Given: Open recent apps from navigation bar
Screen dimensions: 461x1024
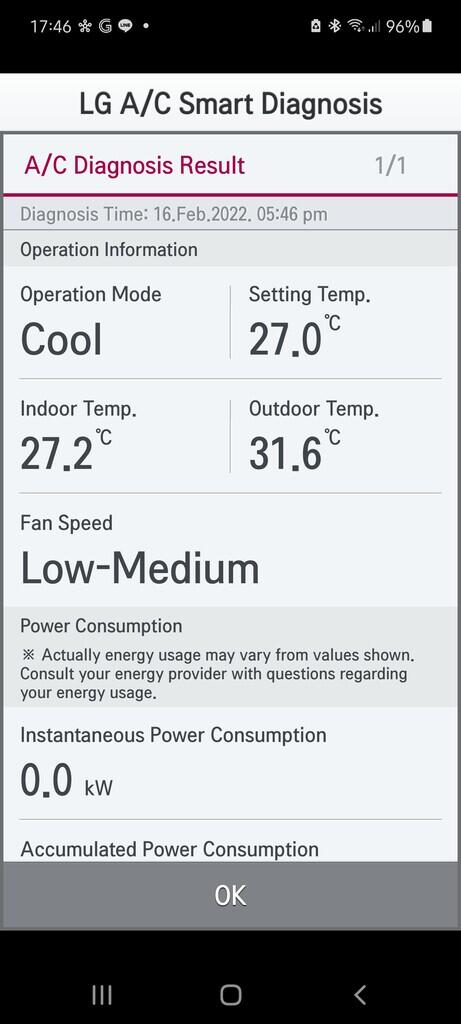Looking at the screenshot, I should [x=101, y=995].
